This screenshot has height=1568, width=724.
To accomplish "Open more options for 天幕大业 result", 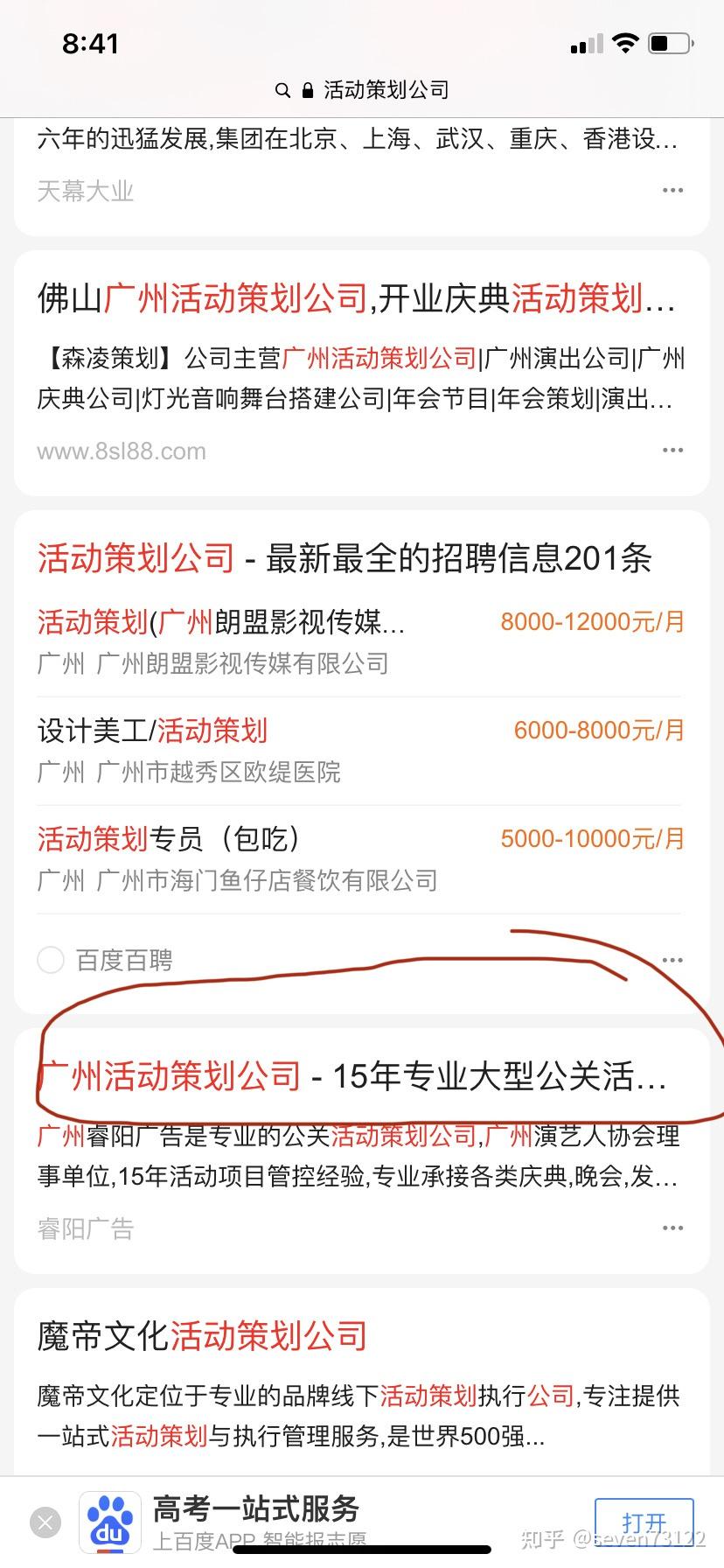I will click(x=672, y=191).
